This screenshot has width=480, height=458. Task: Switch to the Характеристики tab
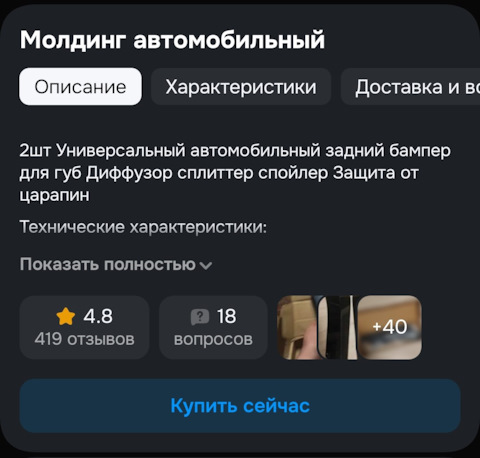tap(241, 87)
